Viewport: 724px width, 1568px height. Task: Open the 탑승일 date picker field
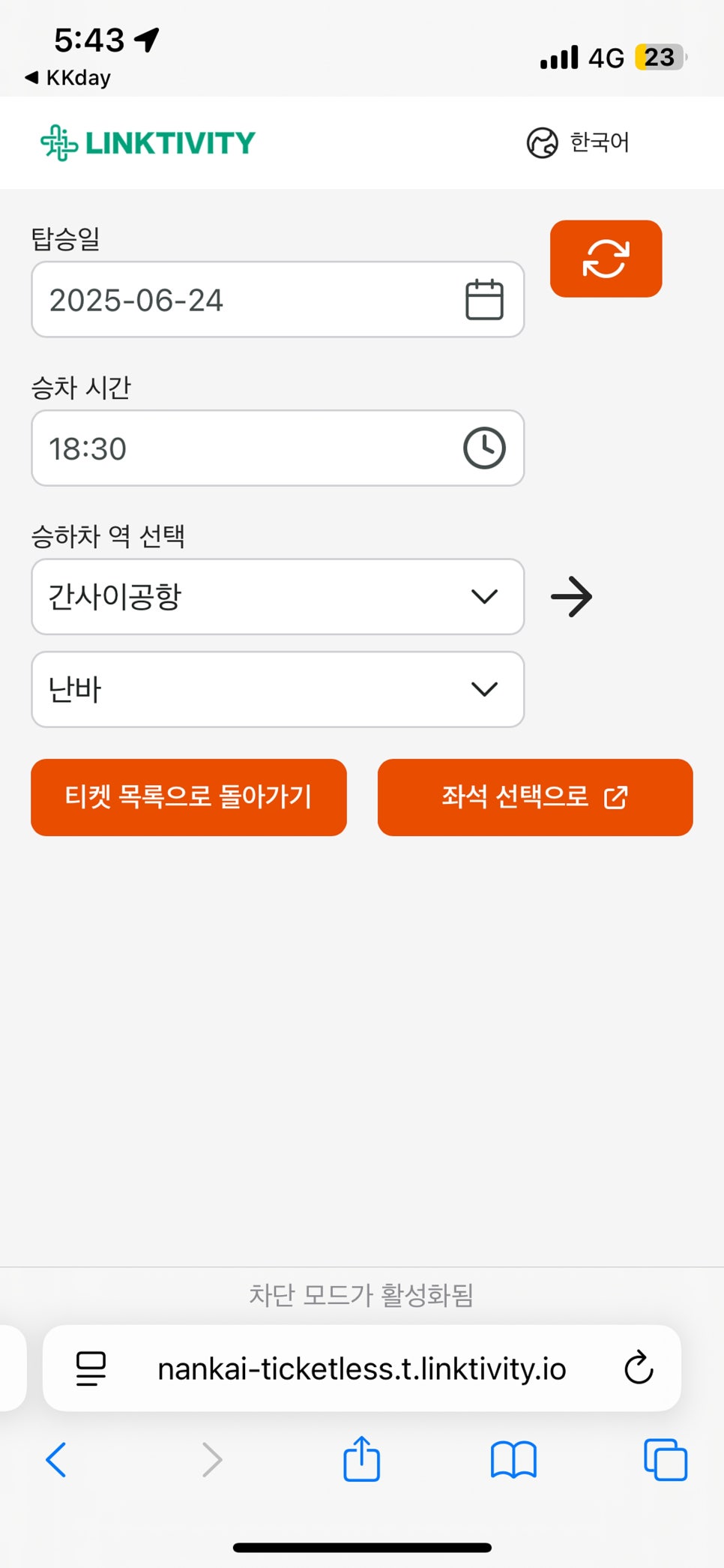277,300
